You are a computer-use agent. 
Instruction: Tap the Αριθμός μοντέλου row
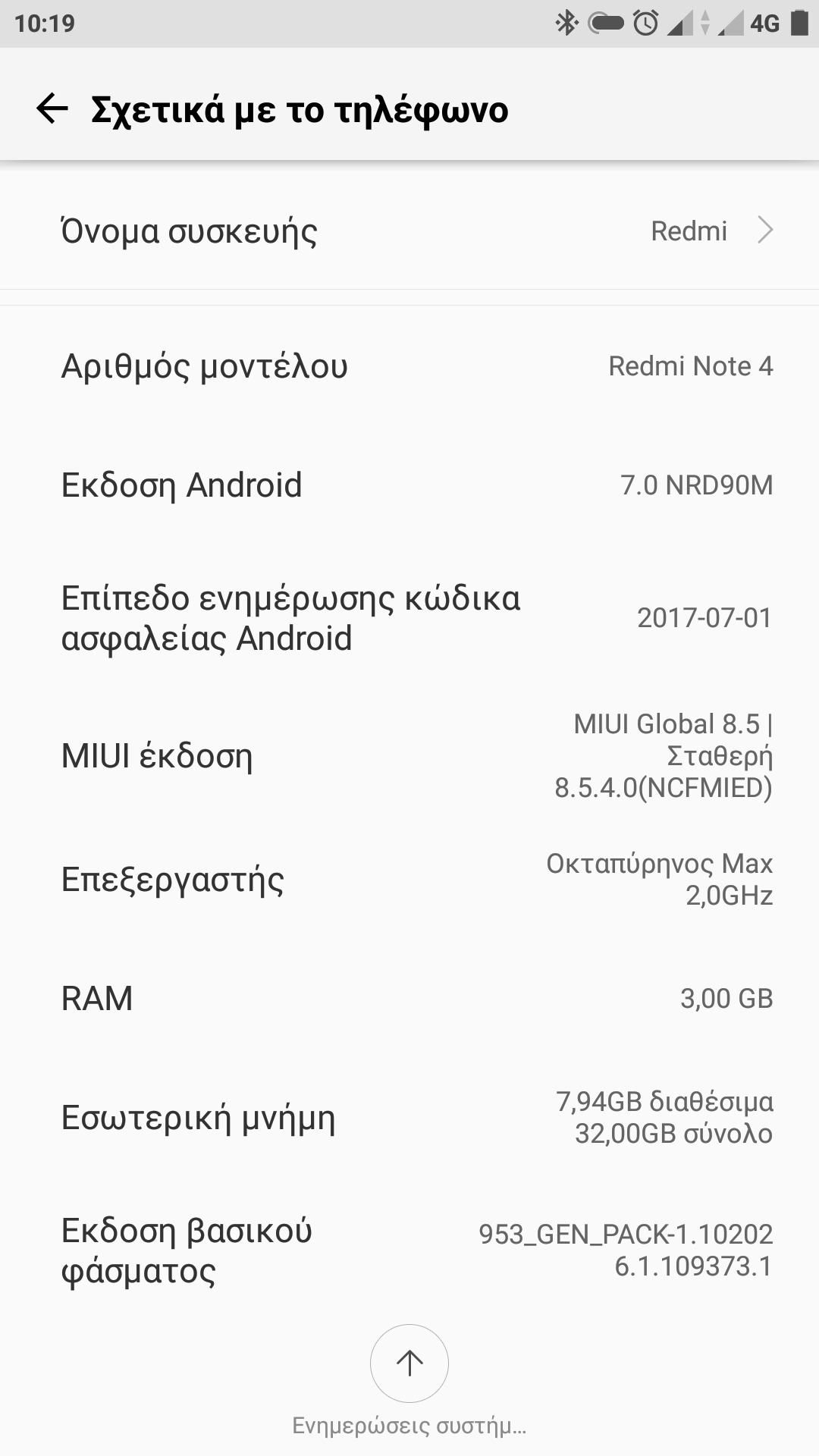pyautogui.click(x=409, y=366)
